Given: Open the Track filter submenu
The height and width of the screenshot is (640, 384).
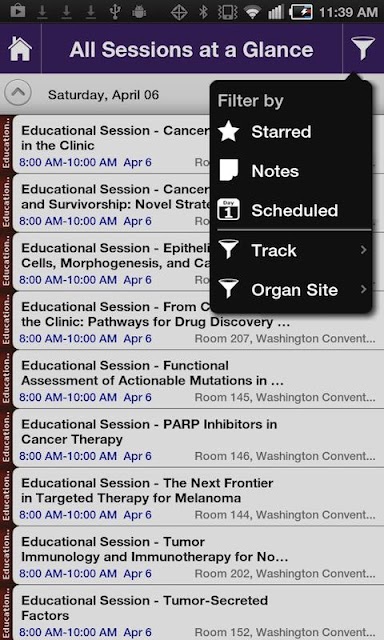Looking at the screenshot, I should click(x=291, y=250).
